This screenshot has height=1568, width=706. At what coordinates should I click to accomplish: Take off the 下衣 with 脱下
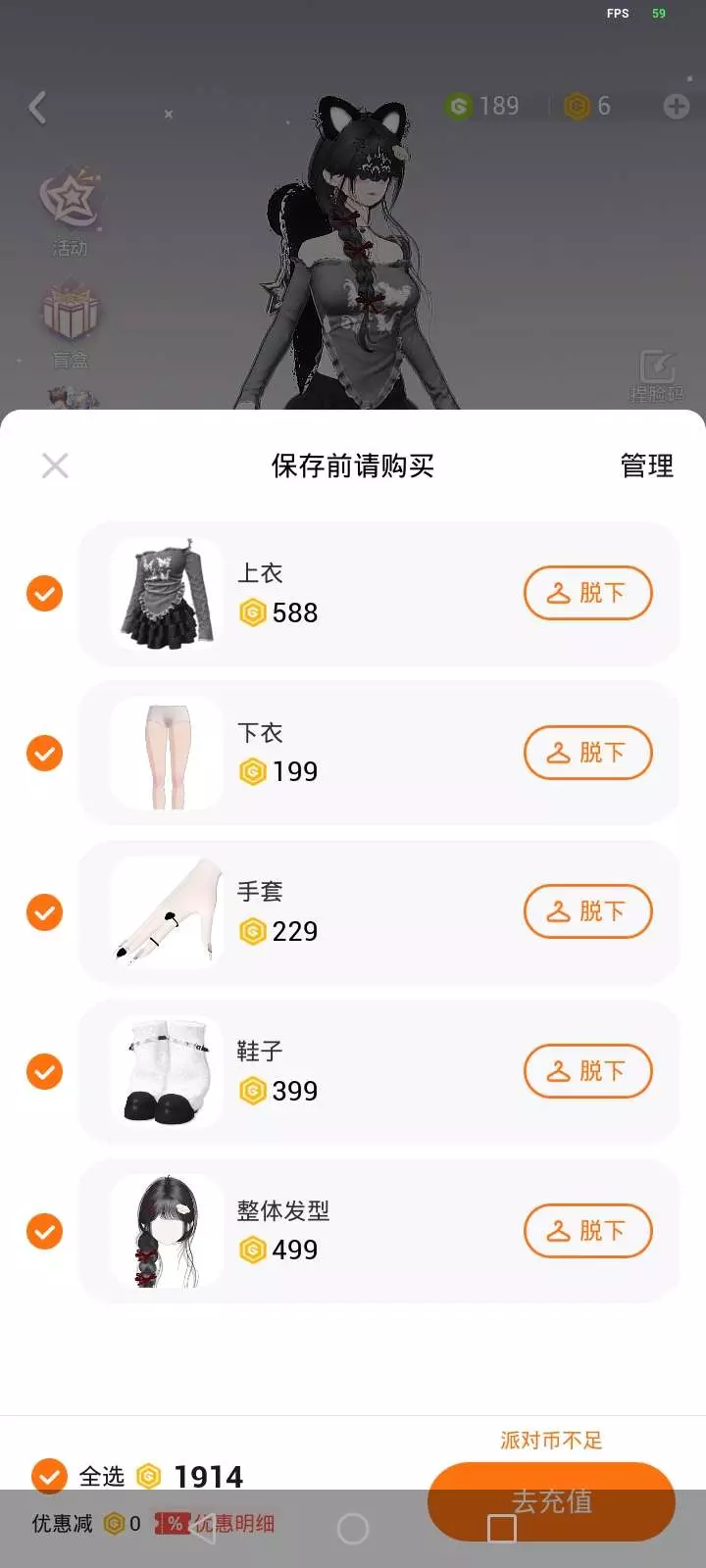coord(587,753)
